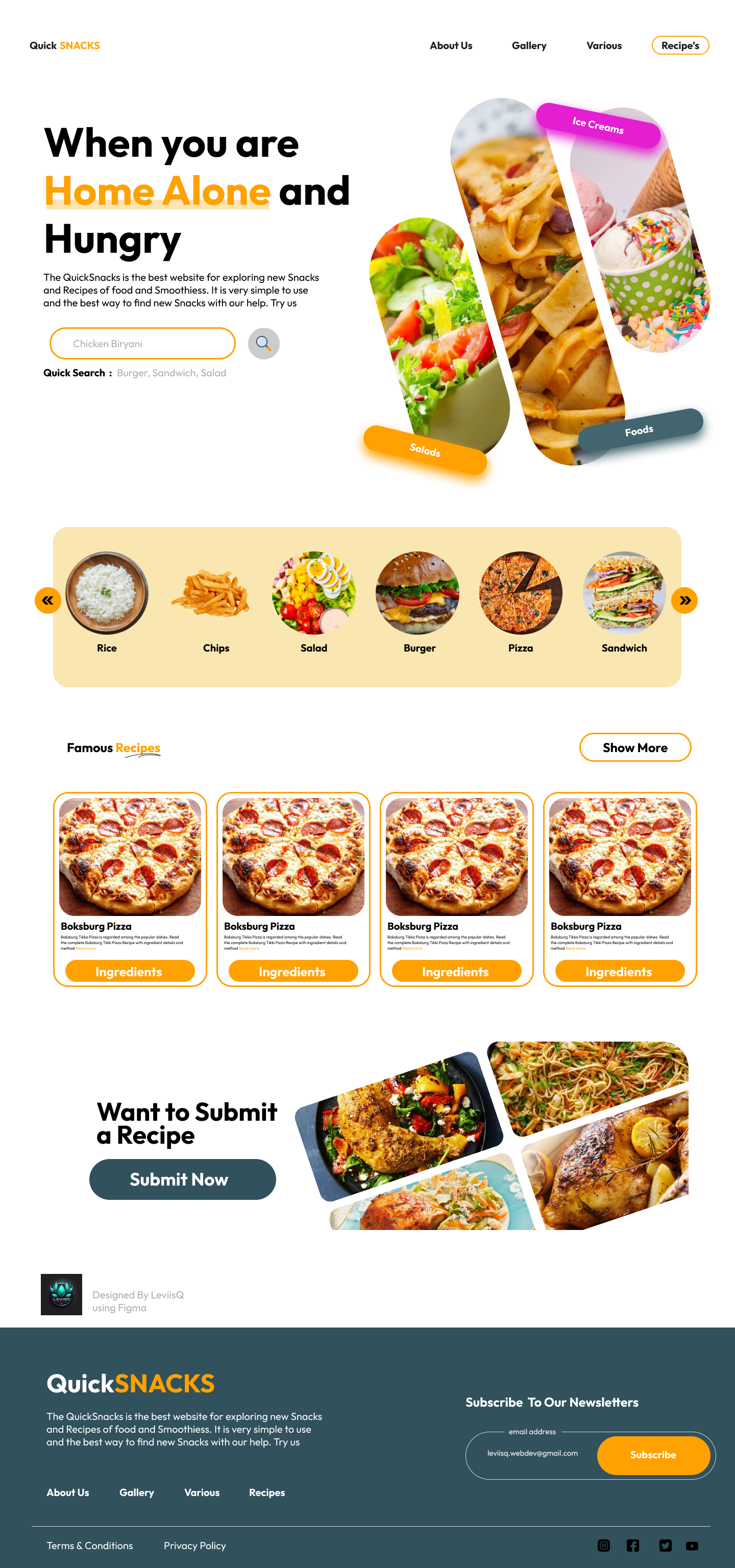Viewport: 735px width, 1568px height.
Task: View the Privacy Policy
Action: [194, 1546]
